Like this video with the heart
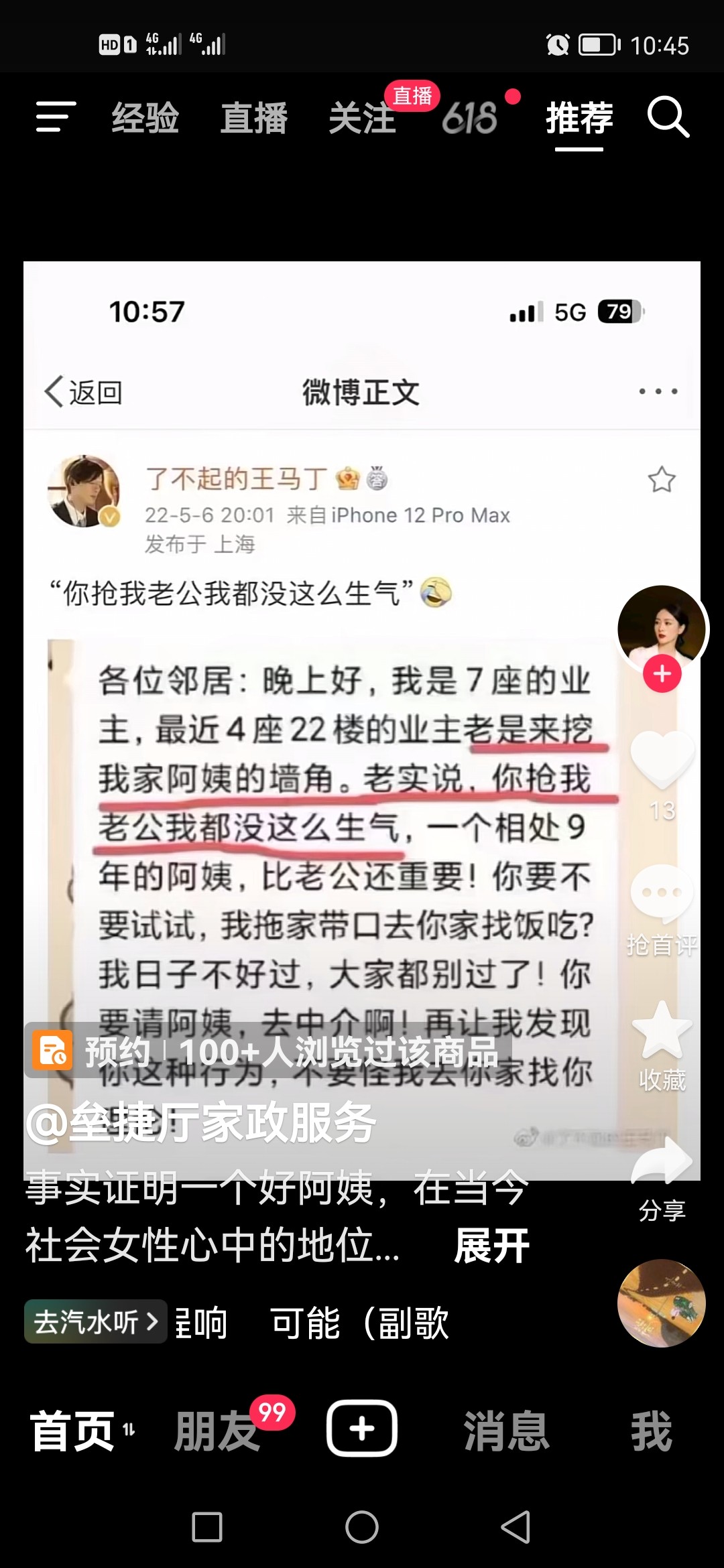The image size is (724, 1568). click(x=662, y=761)
